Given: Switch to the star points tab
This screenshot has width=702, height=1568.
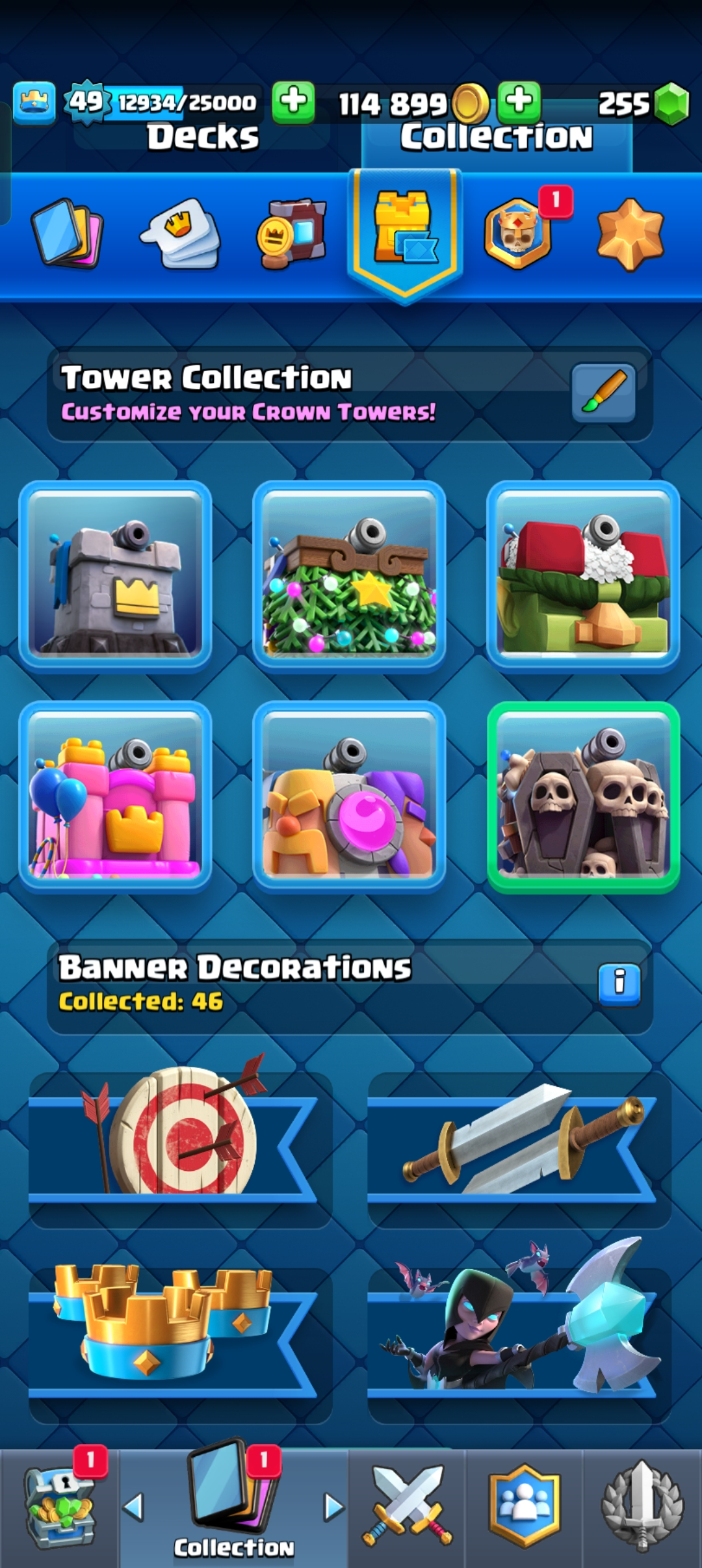Looking at the screenshot, I should coord(629,233).
